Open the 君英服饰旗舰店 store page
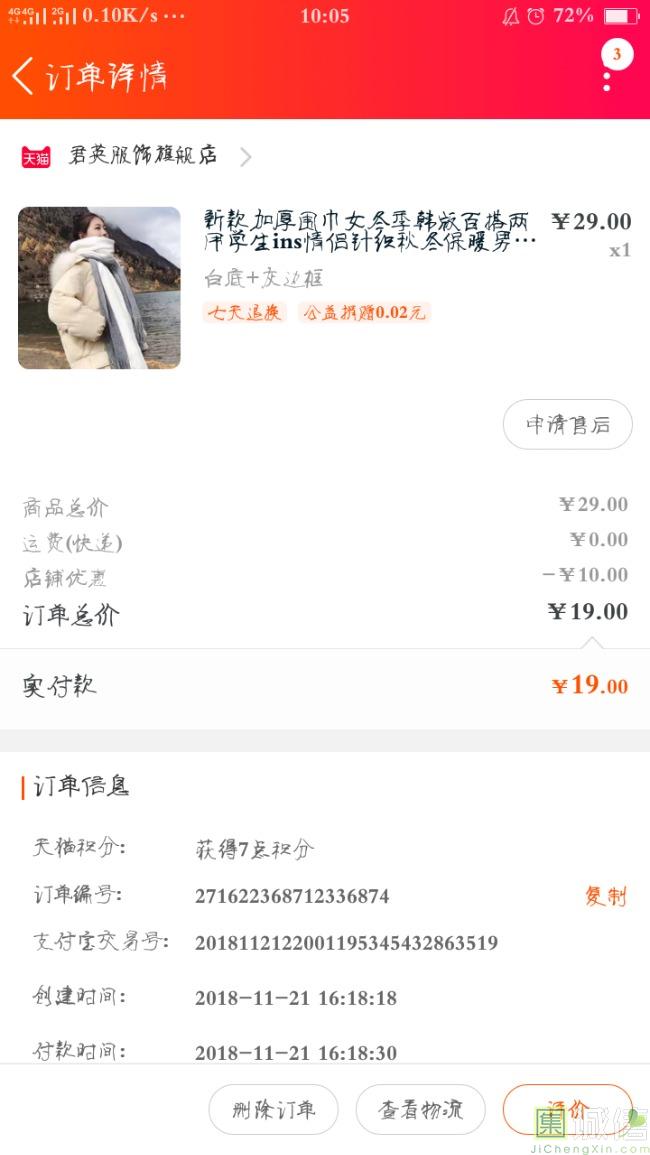Screen dimensions: 650x1155 pos(140,156)
